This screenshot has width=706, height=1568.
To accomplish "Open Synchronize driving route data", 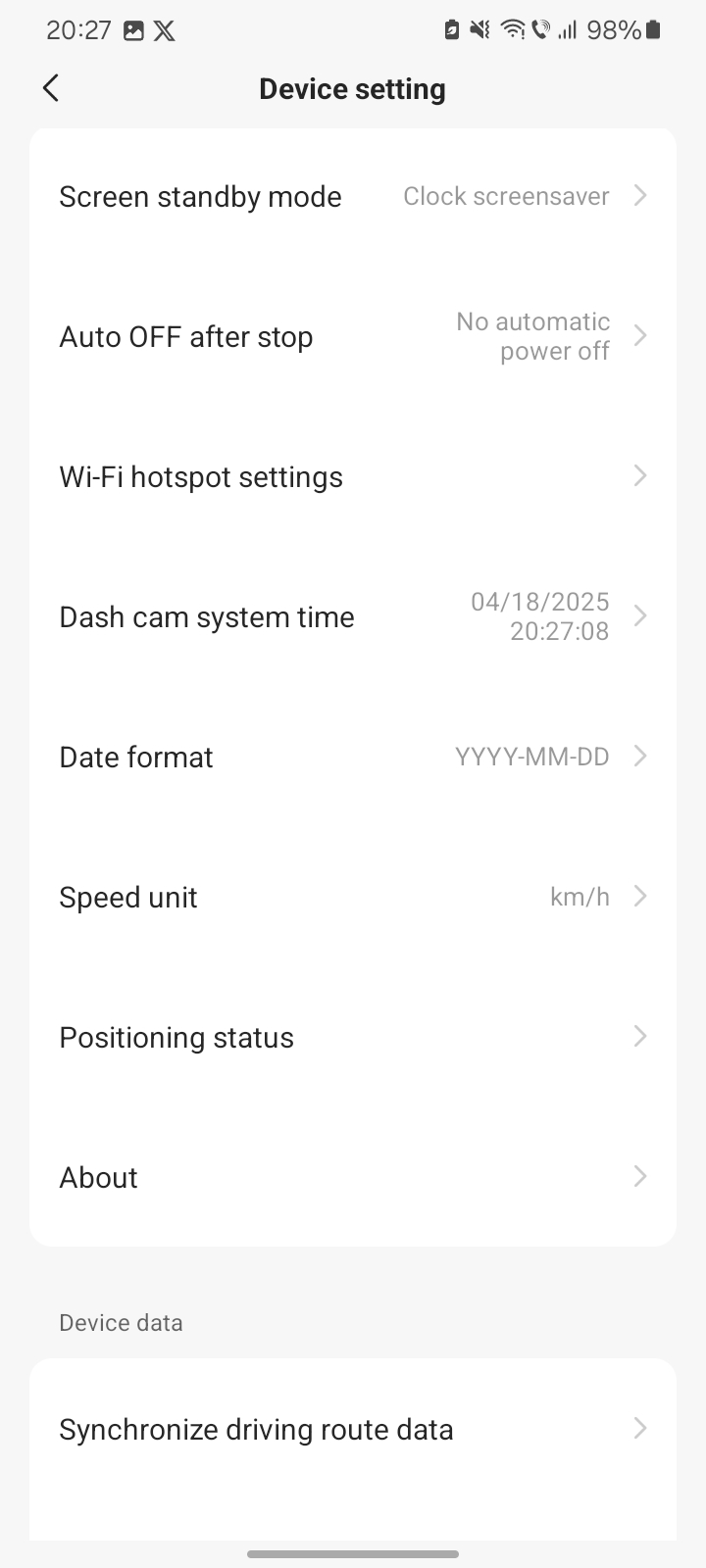I will (x=353, y=1430).
